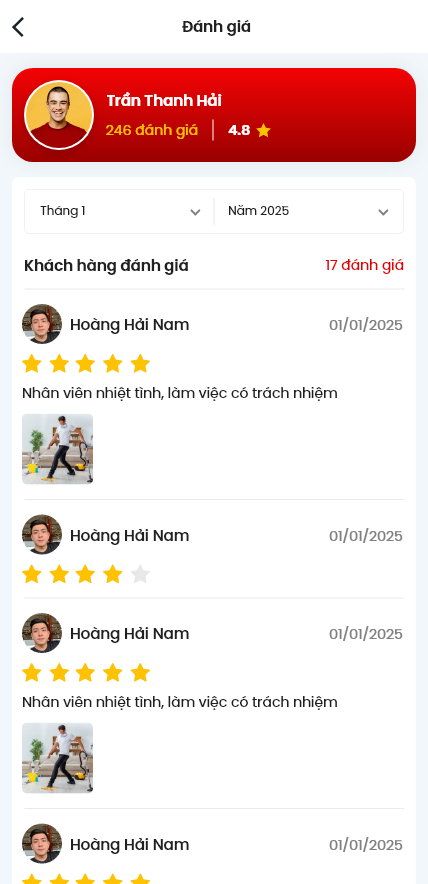Open the Năm 2025 year dropdown
The height and width of the screenshot is (884, 428).
(308, 211)
